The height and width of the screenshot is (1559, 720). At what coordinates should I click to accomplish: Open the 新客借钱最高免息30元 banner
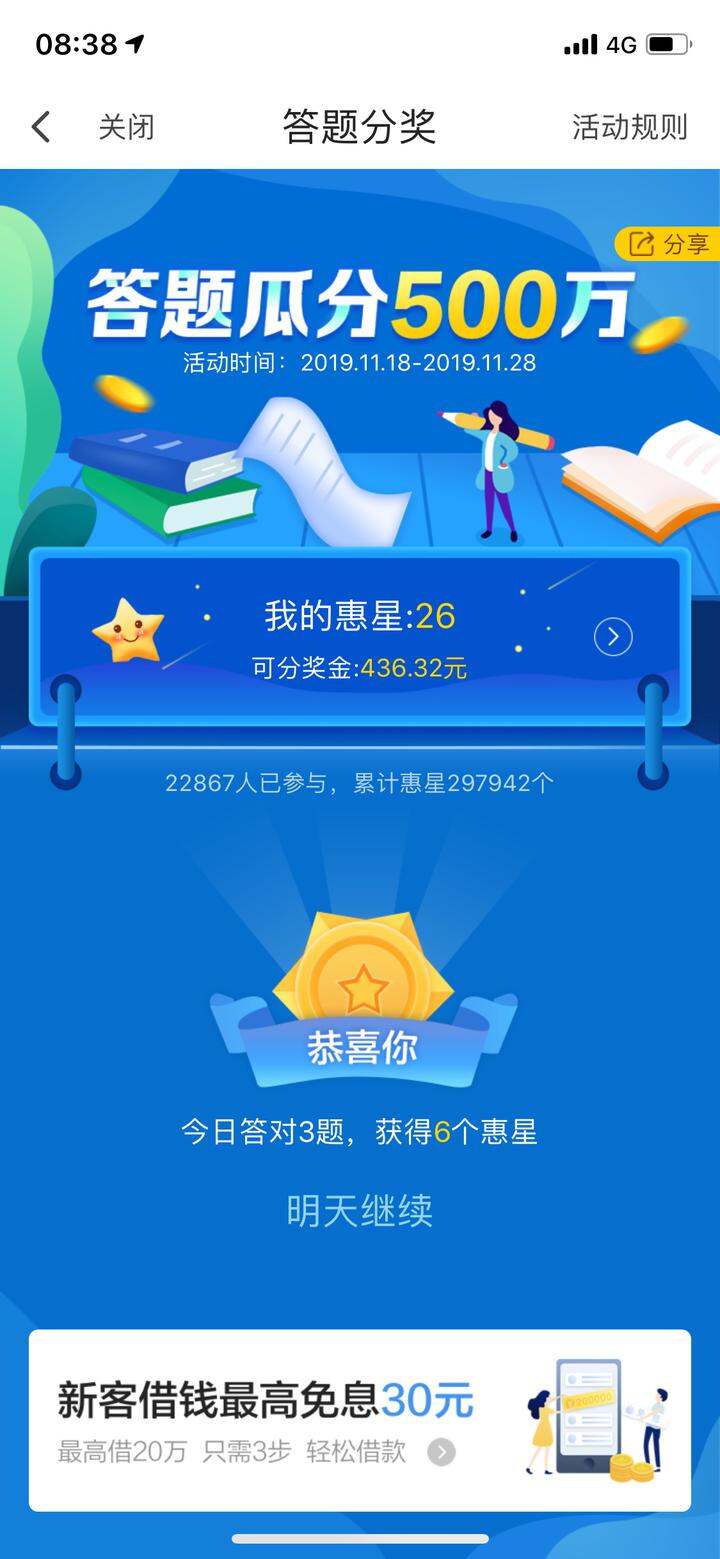pos(360,1420)
